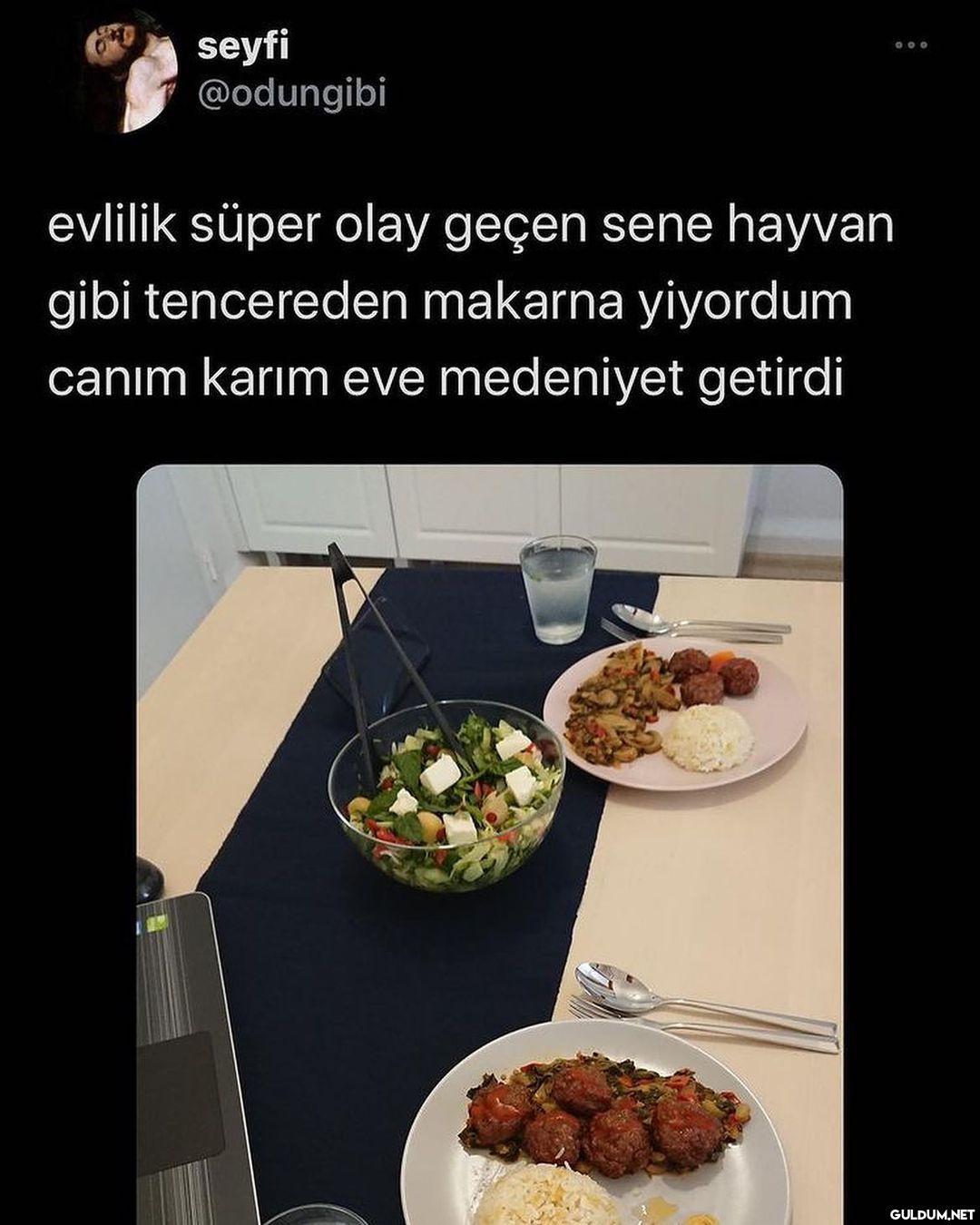Viewport: 980px width, 1225px height.
Task: Open seyfi's profile picture
Action: click(127, 74)
